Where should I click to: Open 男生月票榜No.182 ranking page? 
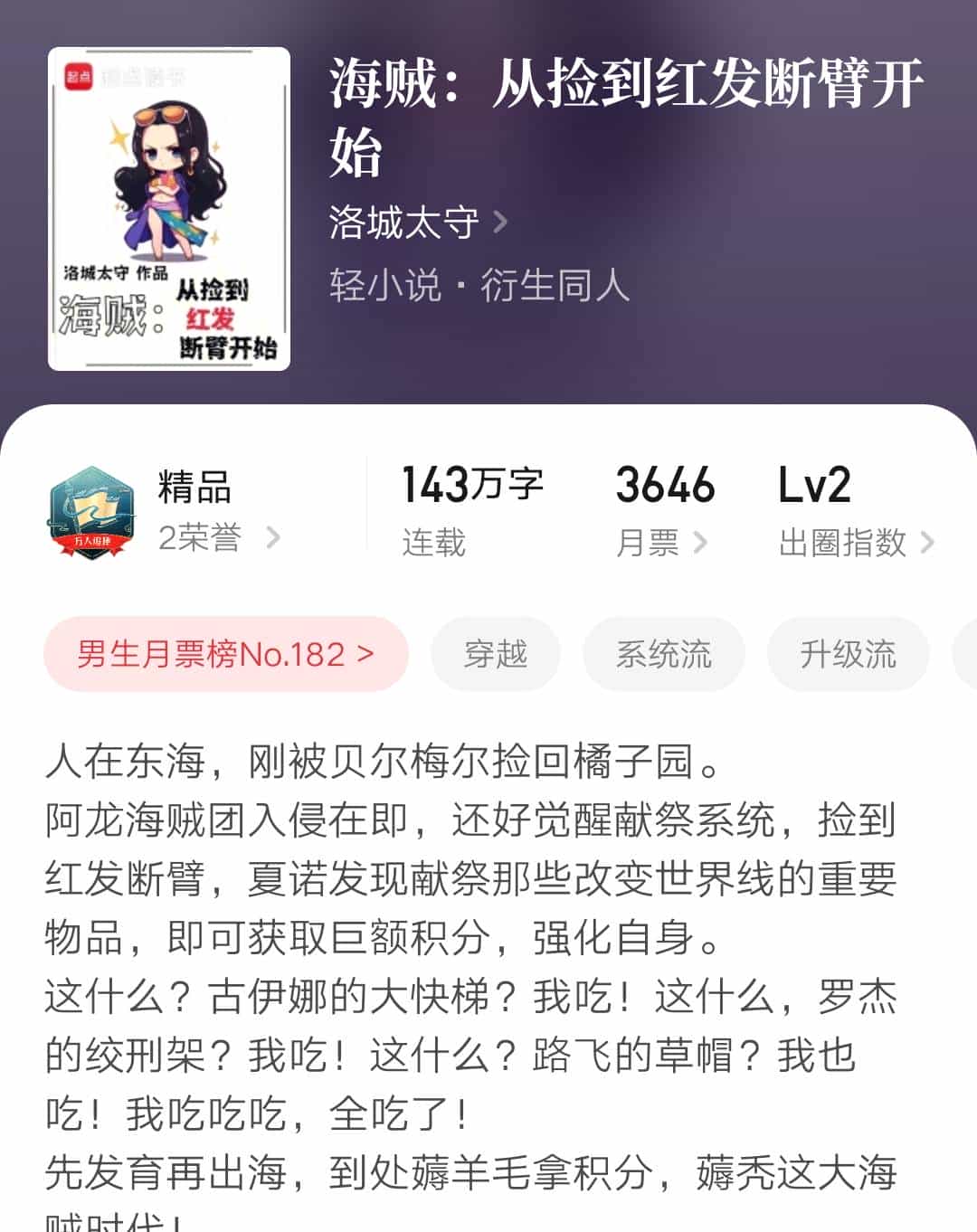[224, 653]
